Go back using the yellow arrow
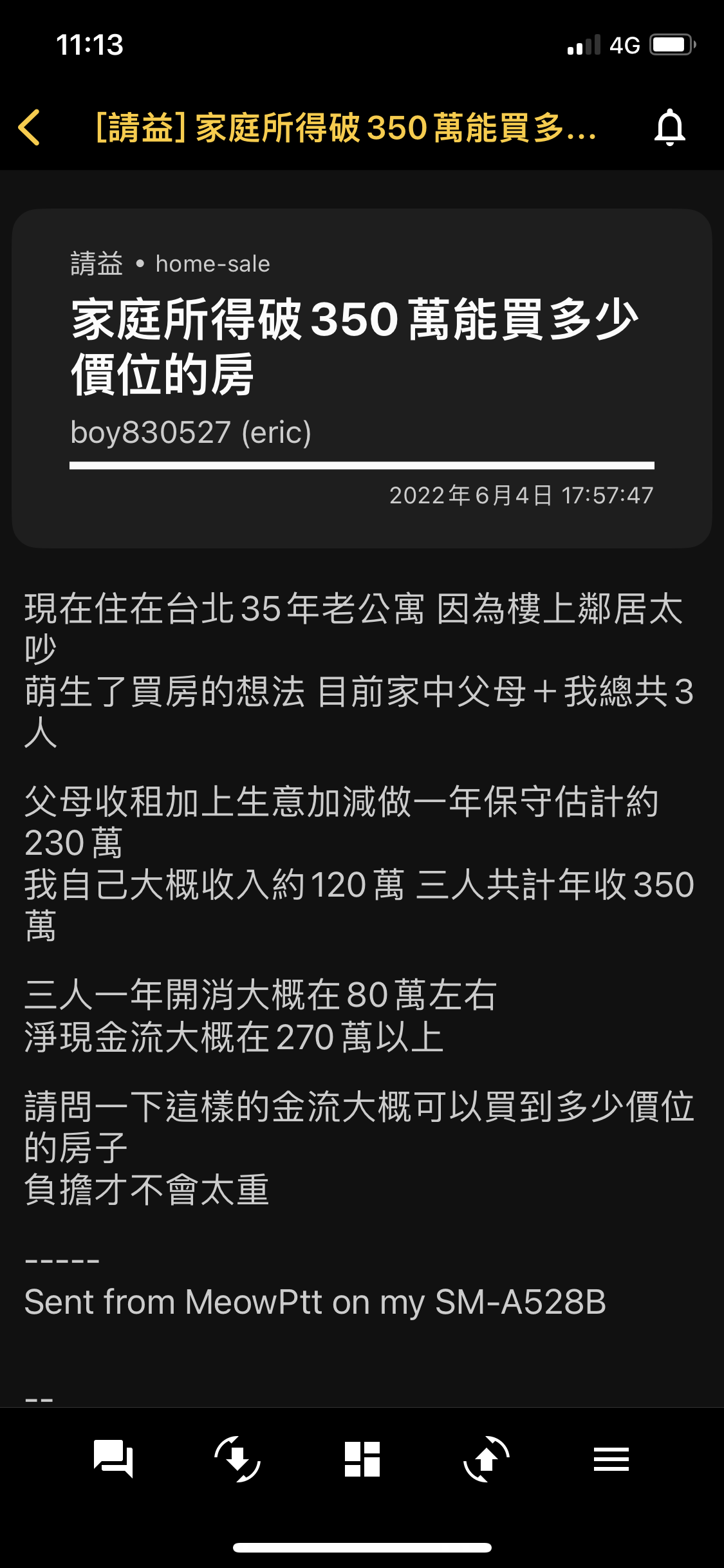This screenshot has height=1568, width=724. (x=30, y=127)
